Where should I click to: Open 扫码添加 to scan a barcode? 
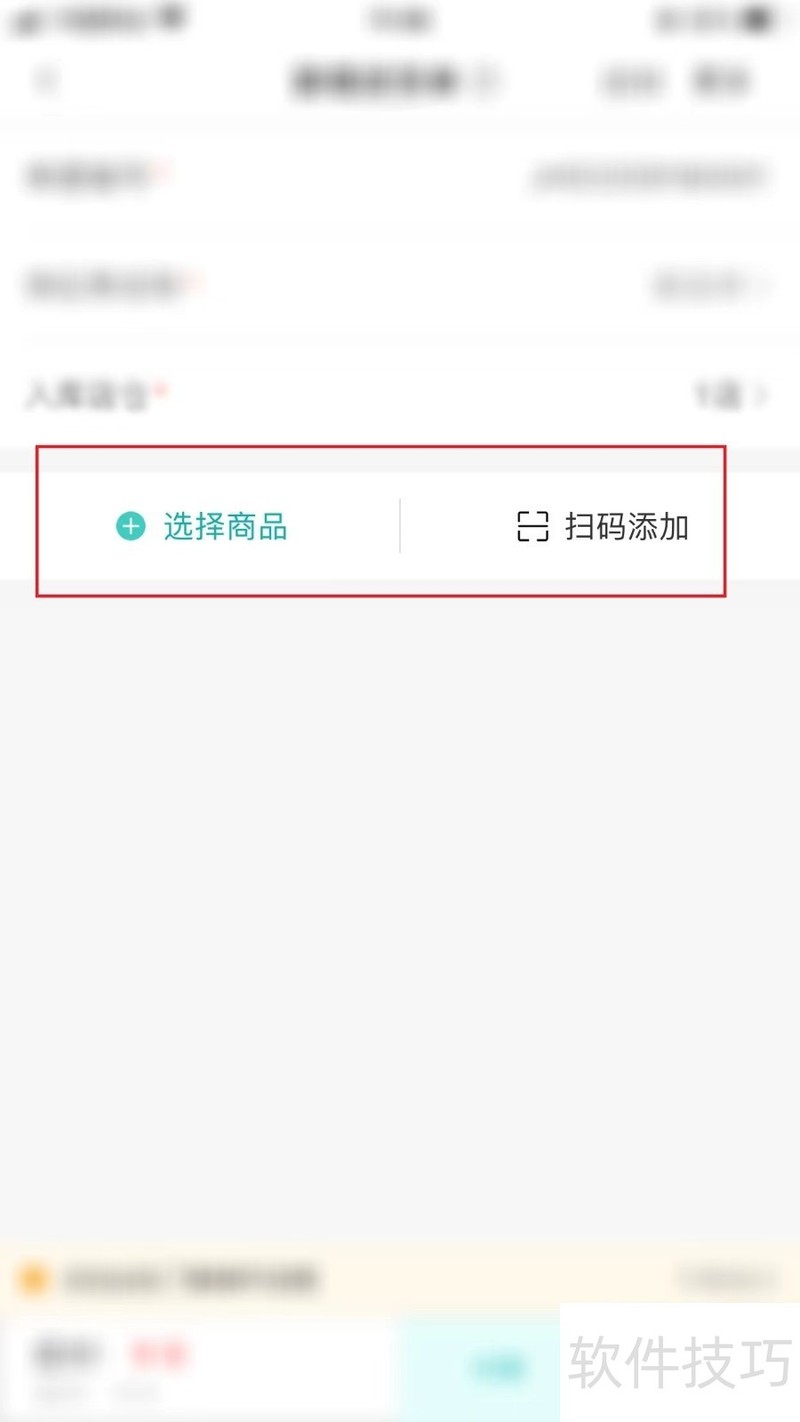tap(603, 526)
